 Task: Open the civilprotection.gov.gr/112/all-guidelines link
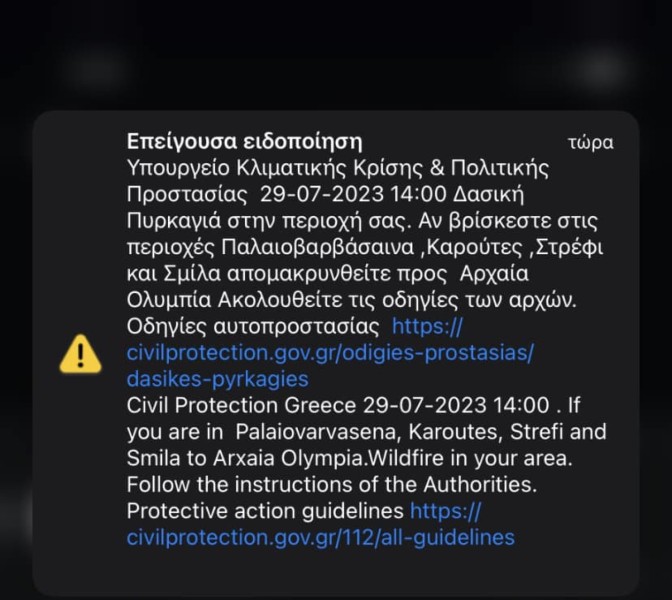click(320, 537)
